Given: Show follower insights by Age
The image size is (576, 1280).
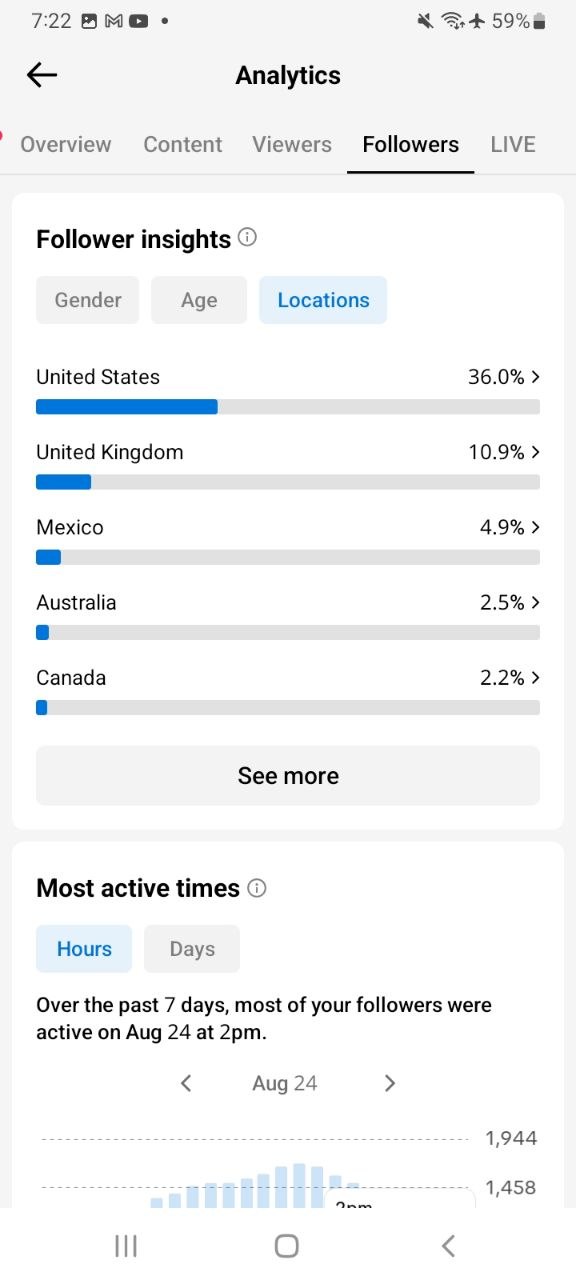Looking at the screenshot, I should click(x=199, y=300).
